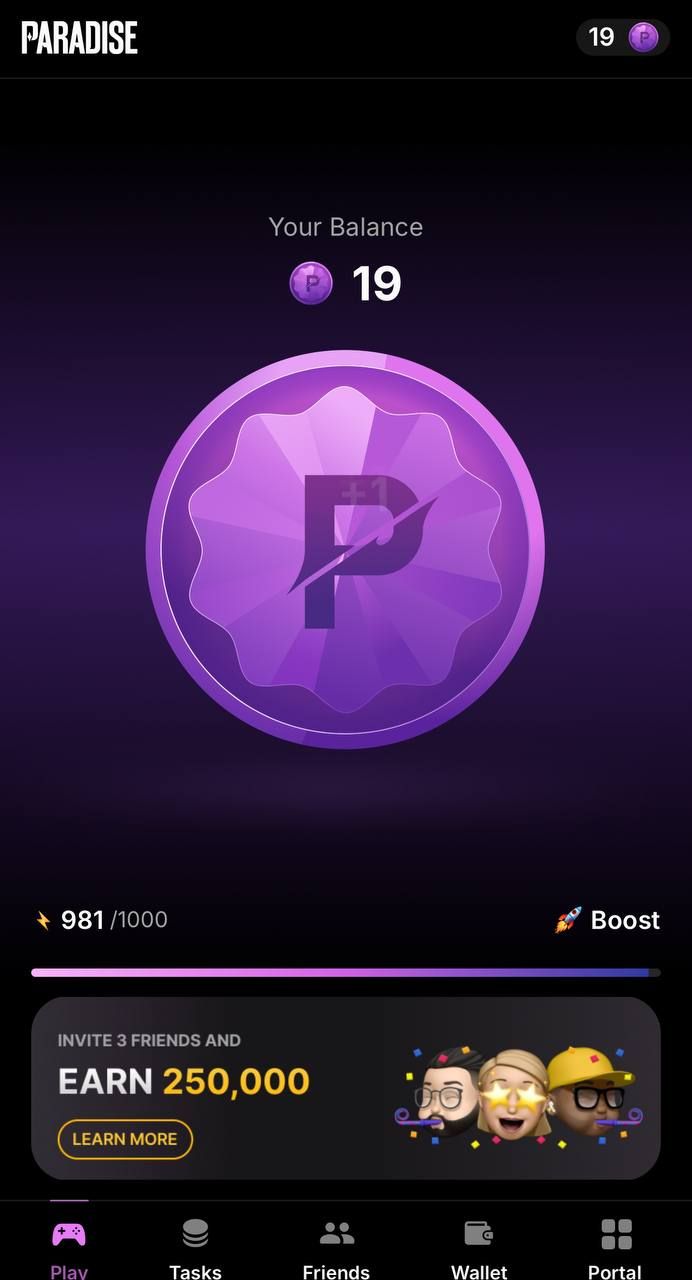692x1280 pixels.
Task: Switch to the Tasks tab
Action: (195, 1246)
